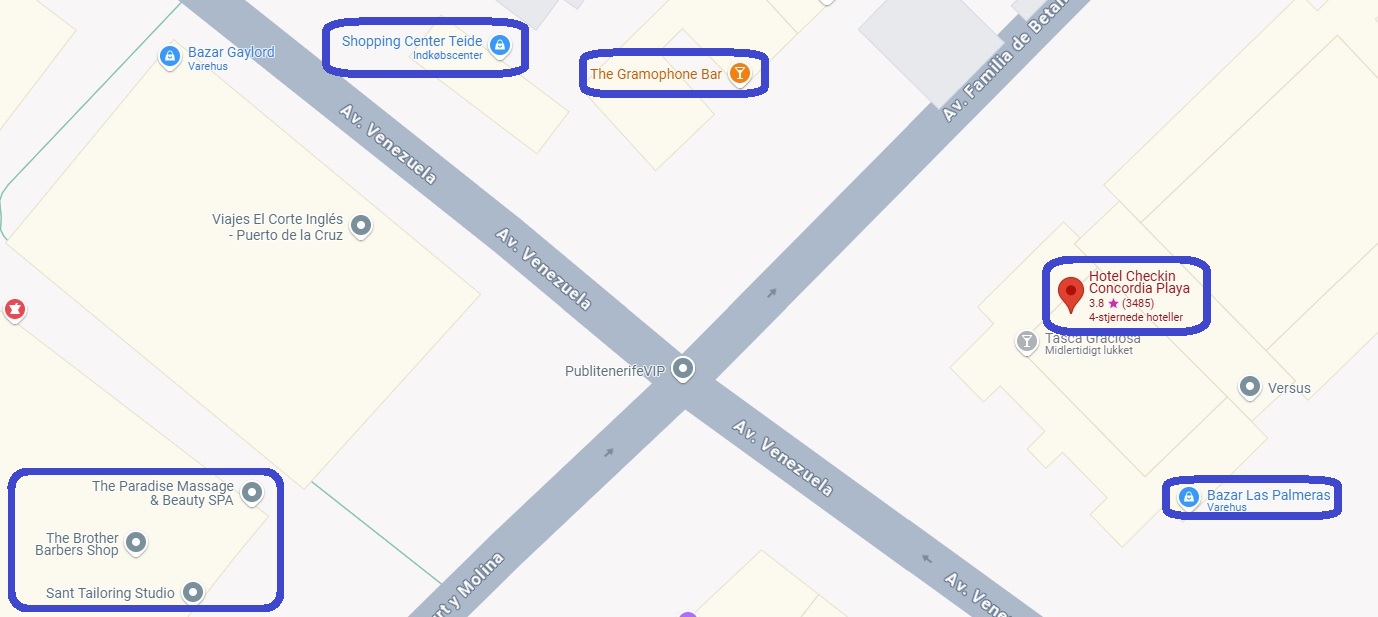Open The Gramophone Bar marker
The image size is (1378, 617).
pyautogui.click(x=739, y=73)
